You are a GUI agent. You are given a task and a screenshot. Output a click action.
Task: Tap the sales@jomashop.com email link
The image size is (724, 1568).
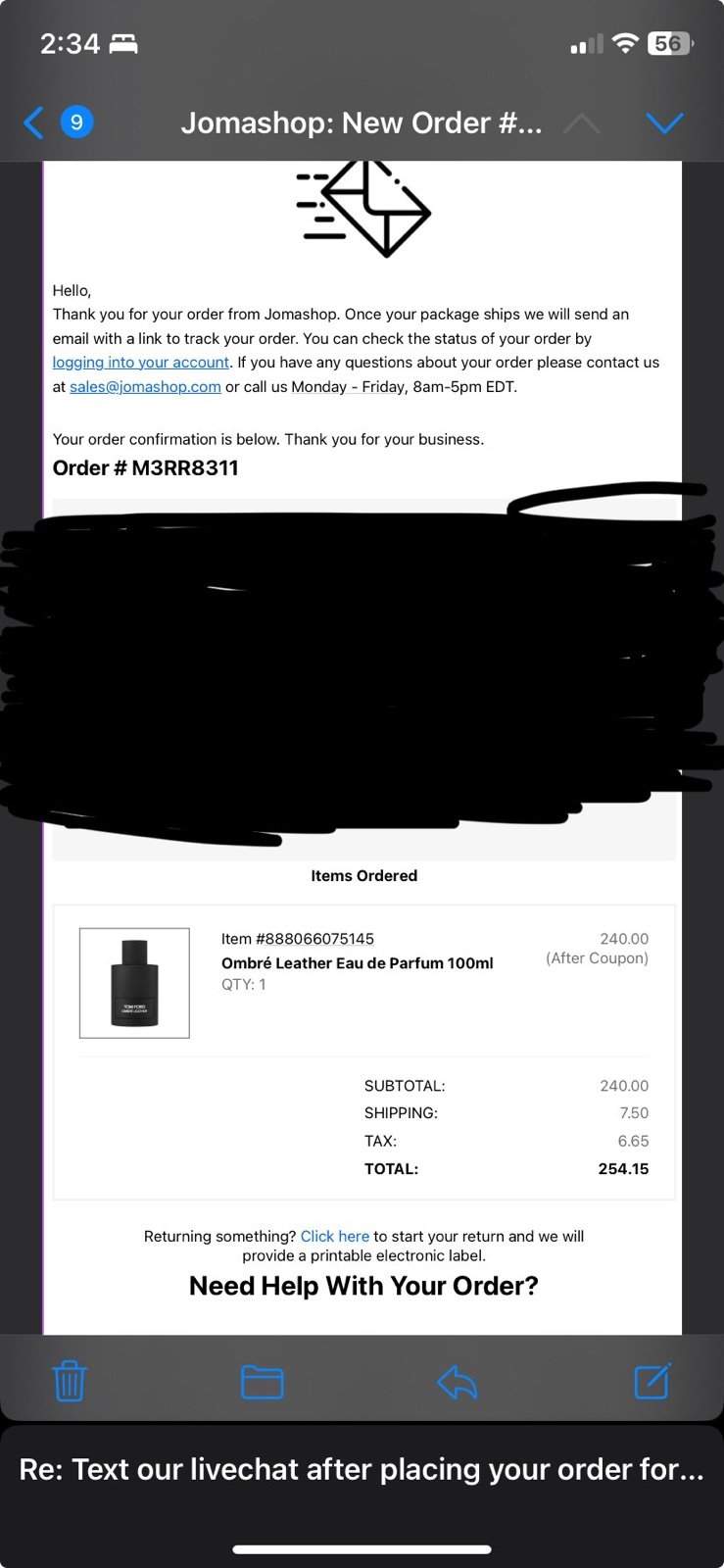[x=145, y=386]
